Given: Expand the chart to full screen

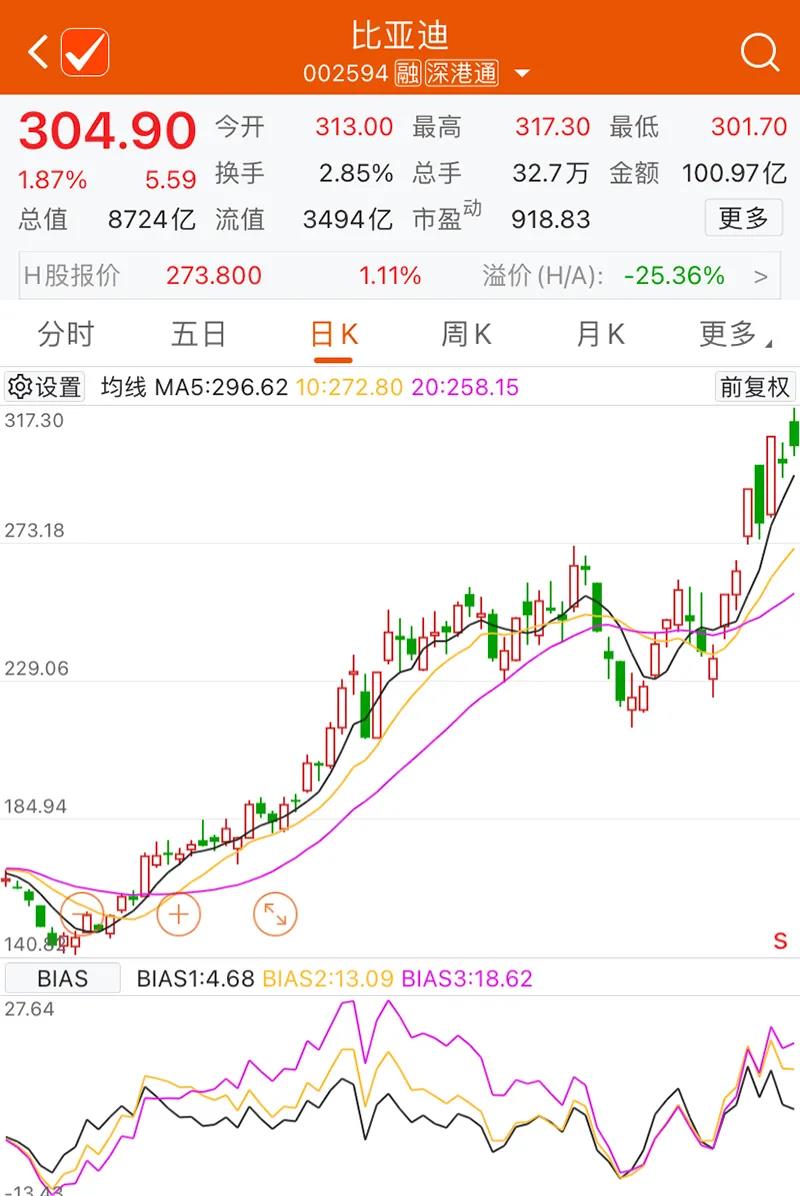Looking at the screenshot, I should tap(275, 913).
